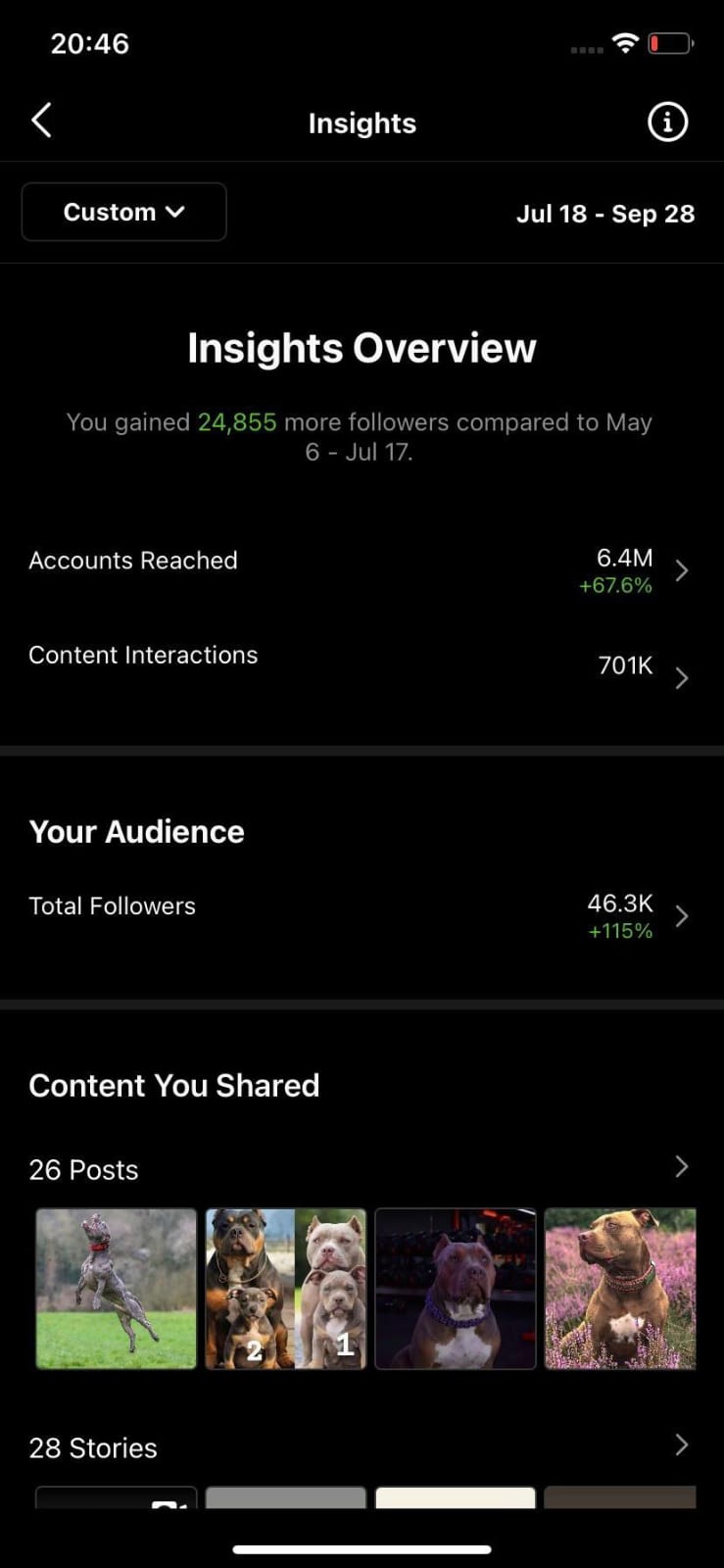Open the dog with purple collar post
Screen dimensions: 724x1568
(456, 1289)
